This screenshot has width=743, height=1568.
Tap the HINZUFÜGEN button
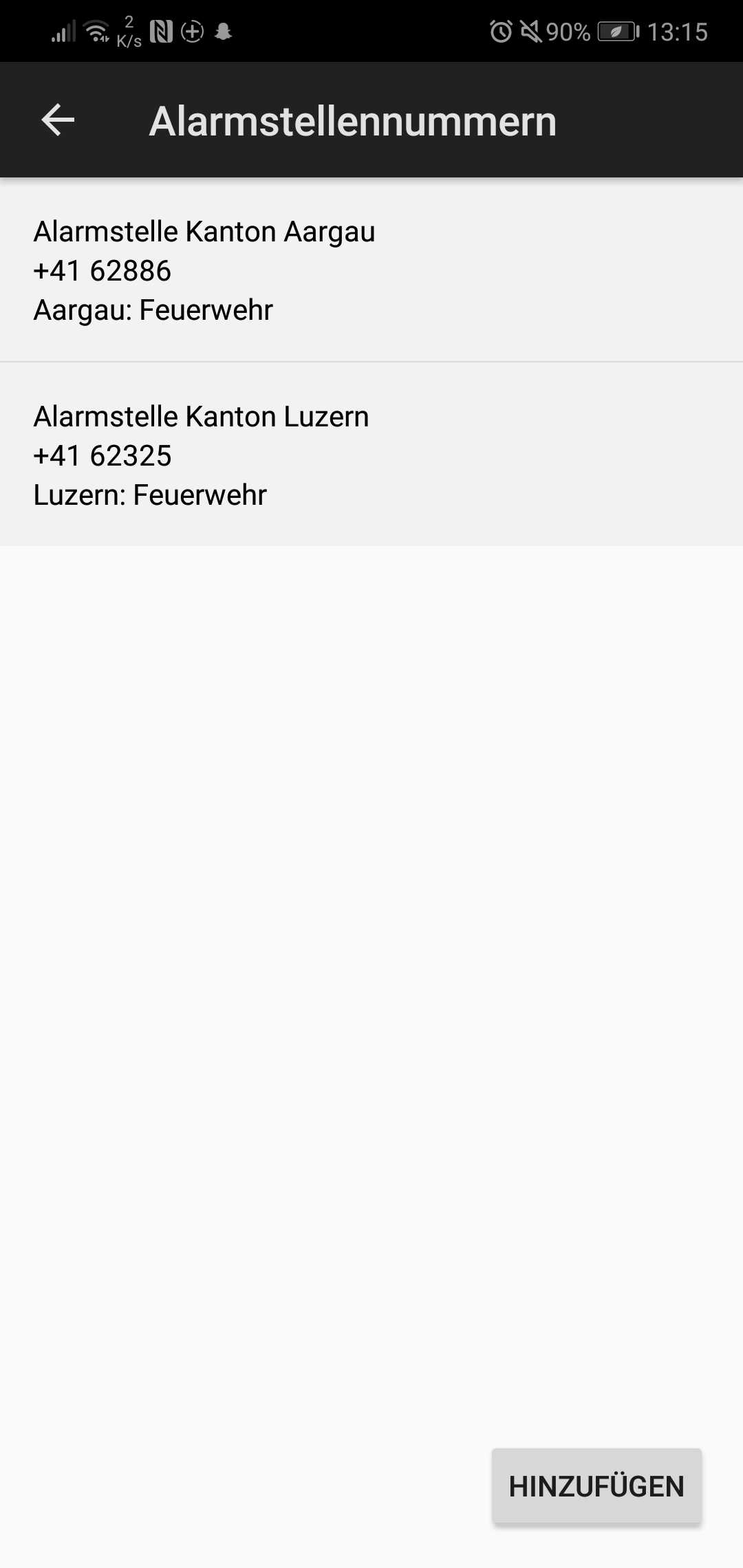(x=596, y=1486)
